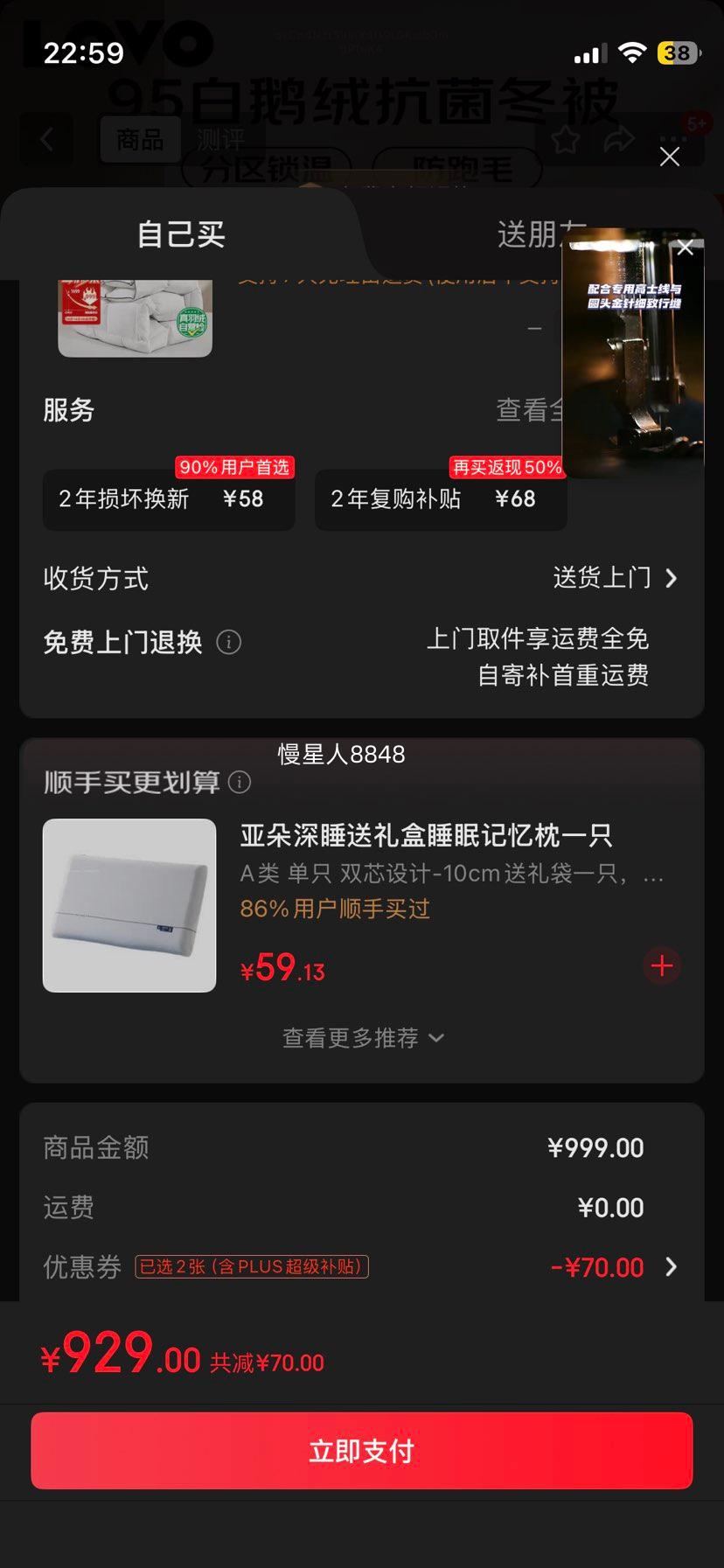Open the 亚朵 memory pillow image
This screenshot has width=724, height=1568.
click(x=129, y=905)
